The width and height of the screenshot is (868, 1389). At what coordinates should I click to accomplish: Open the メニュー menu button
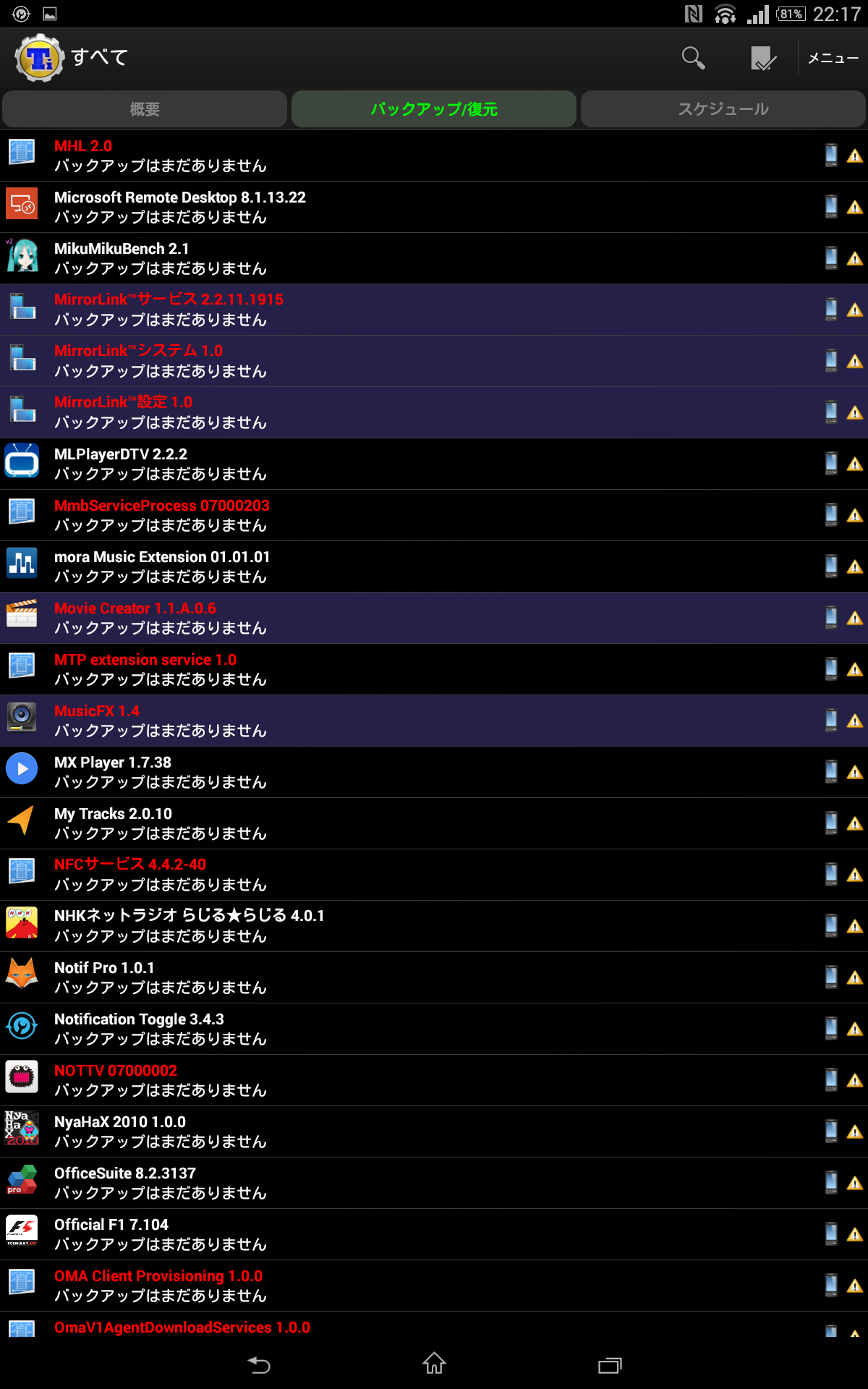point(833,58)
